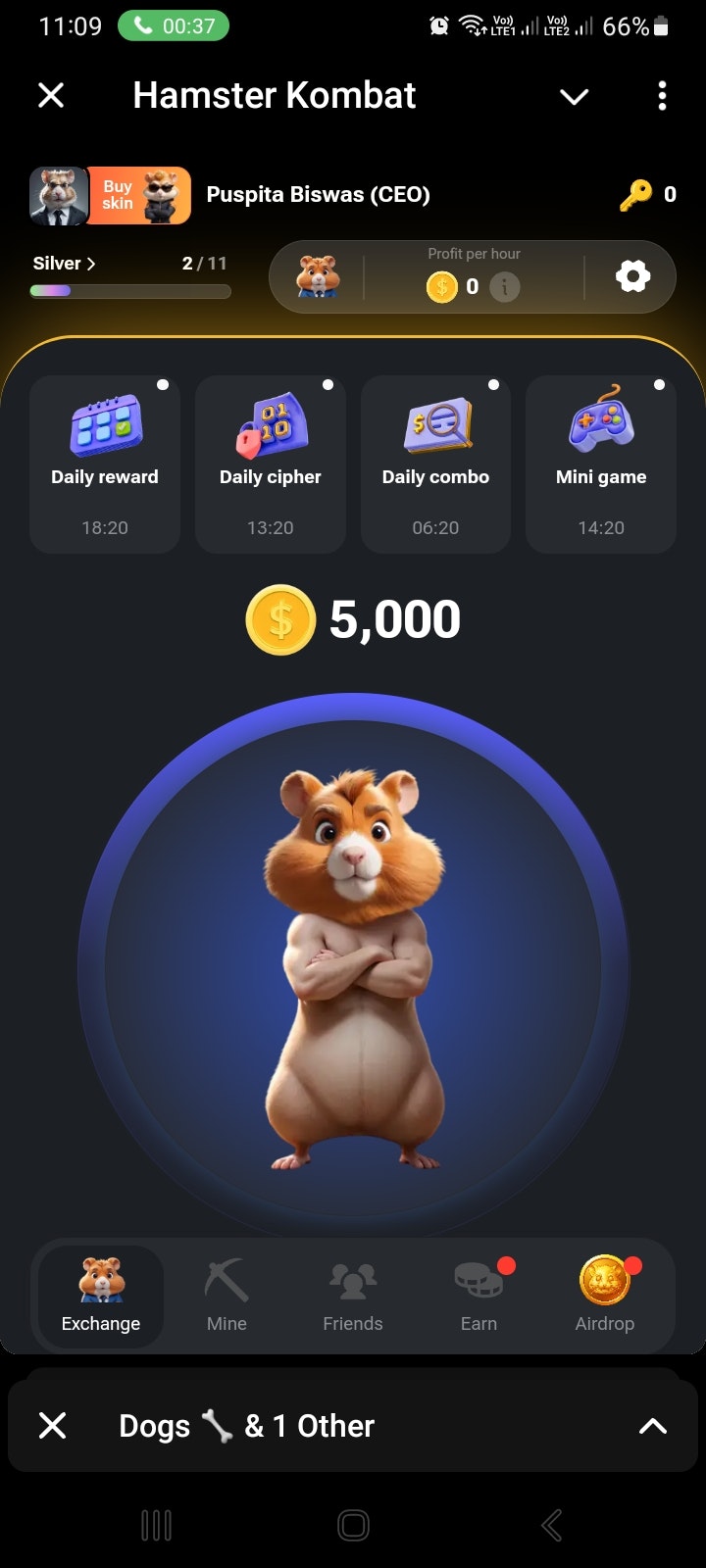Show profit per hour info
Viewport: 706px width, 1568px height.
tap(504, 287)
